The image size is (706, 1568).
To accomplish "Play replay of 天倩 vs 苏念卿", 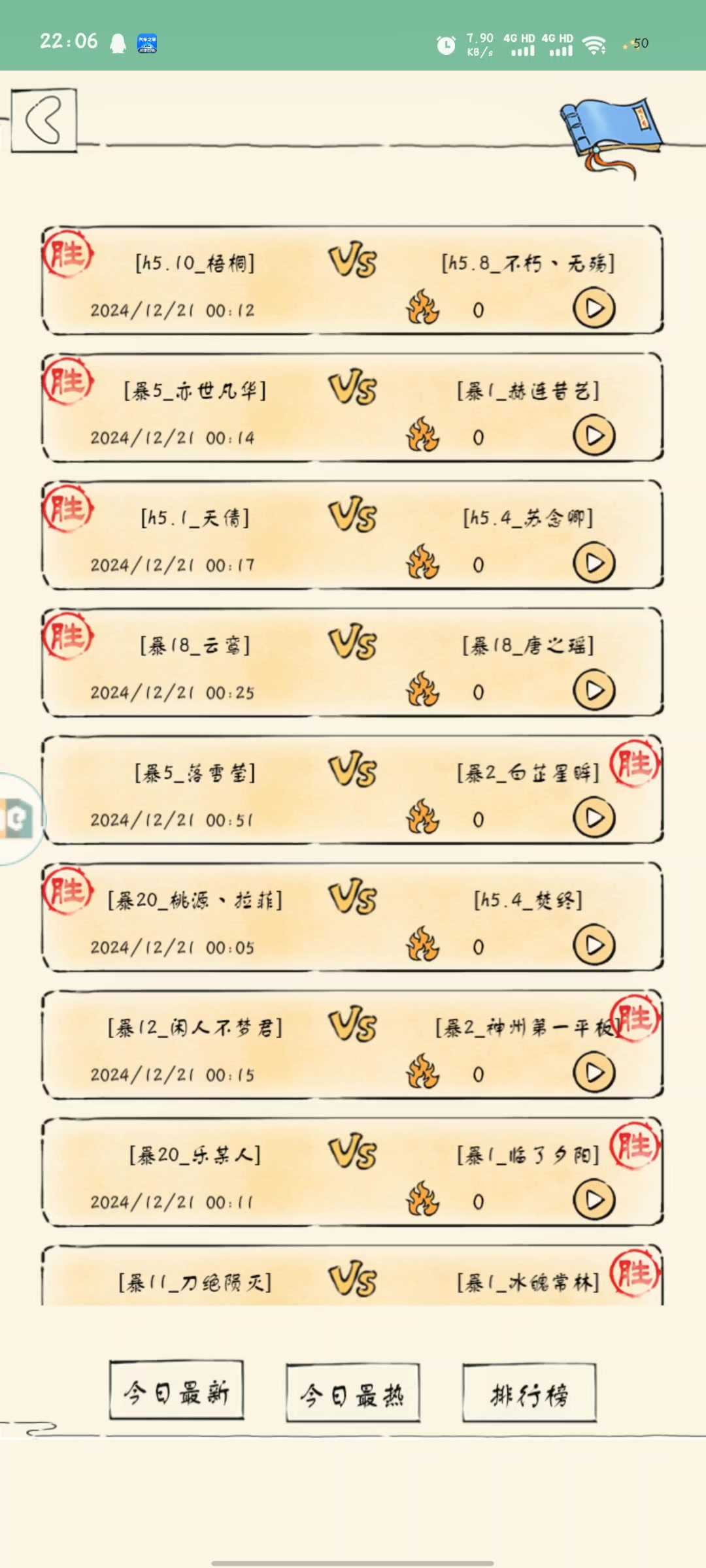I will click(x=594, y=563).
